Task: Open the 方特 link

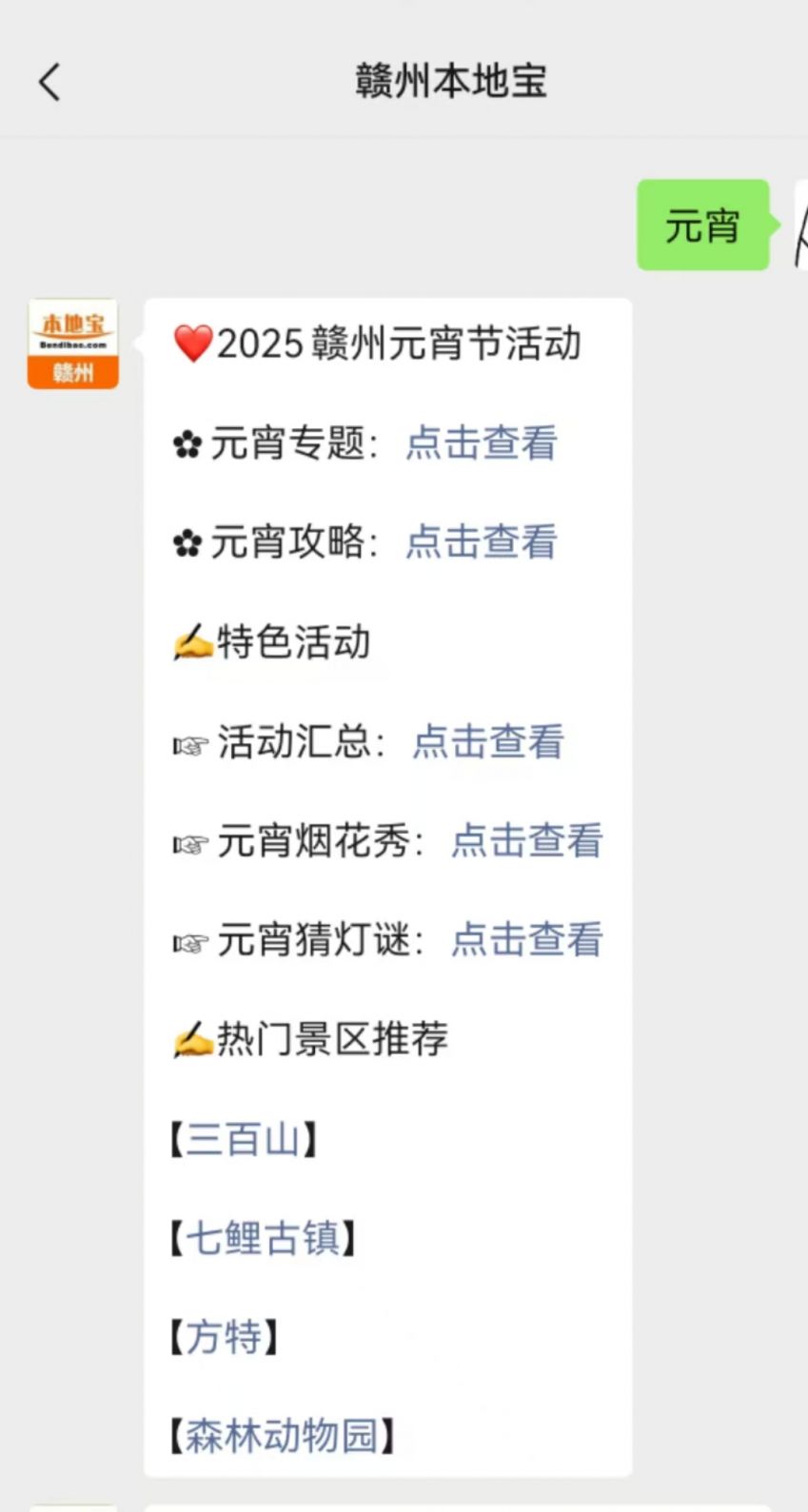Action: pos(224,1337)
